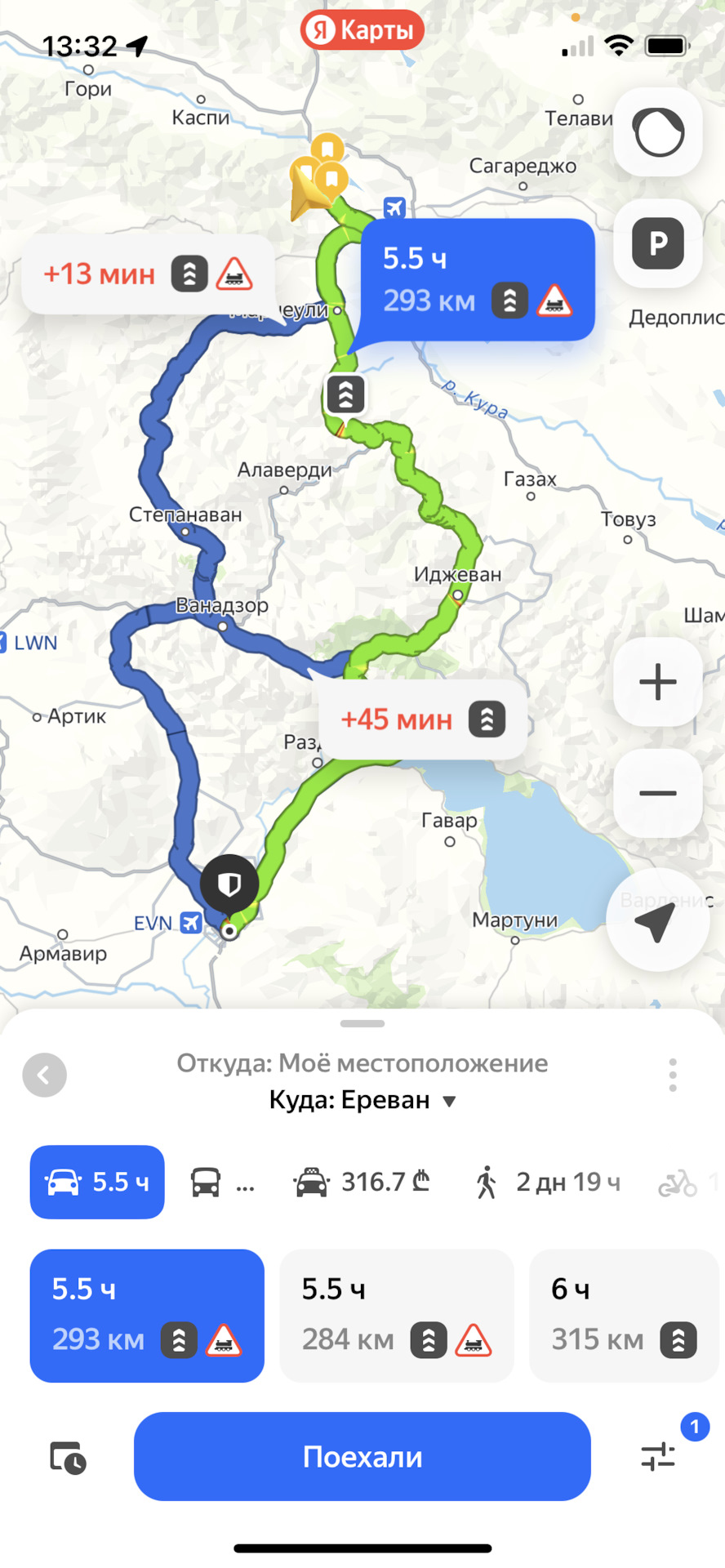Select the 293 км route card
This screenshot has width=725, height=1568.
click(x=147, y=1315)
